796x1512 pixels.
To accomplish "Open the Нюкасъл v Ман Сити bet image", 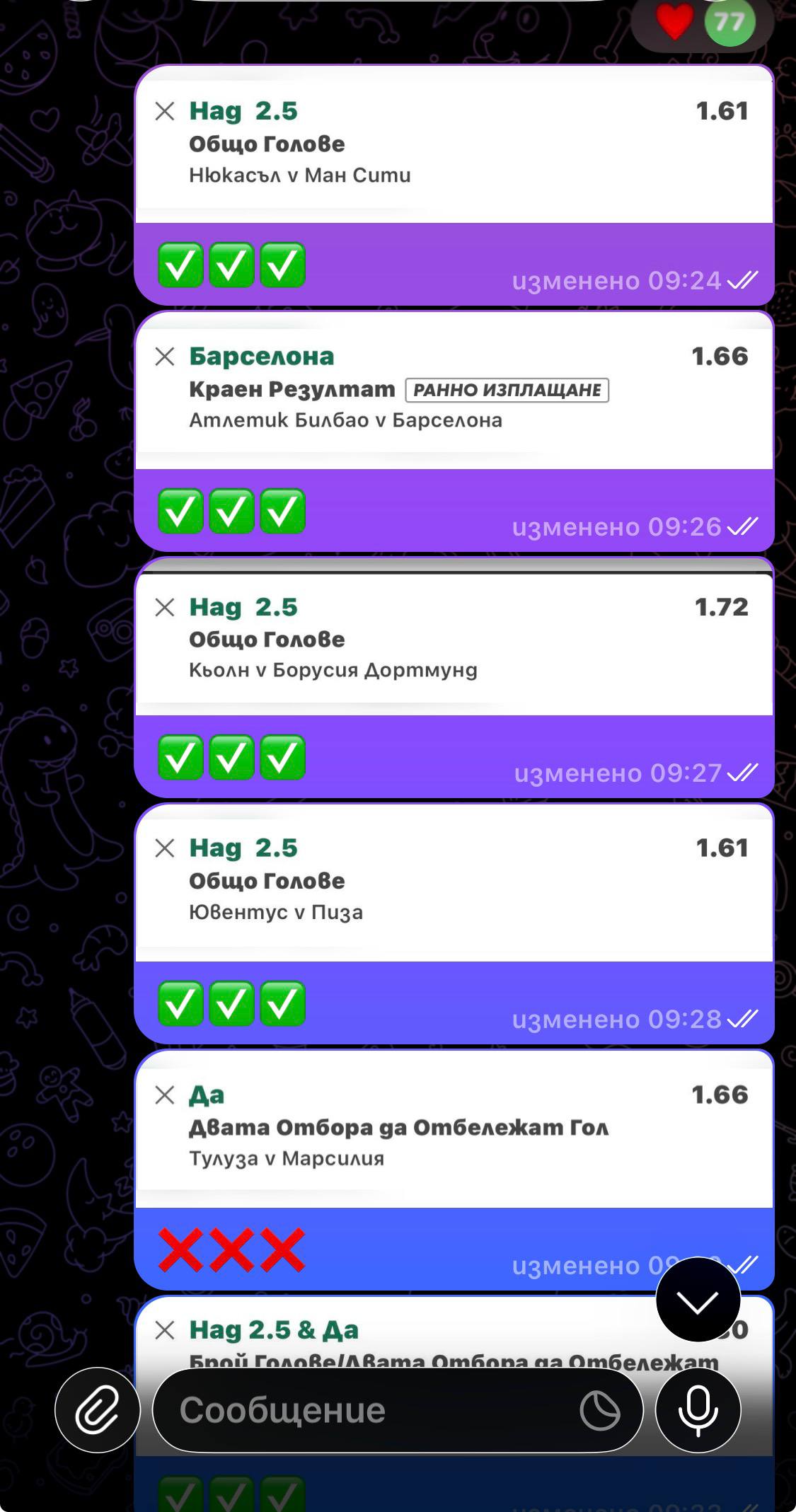I will 453,145.
